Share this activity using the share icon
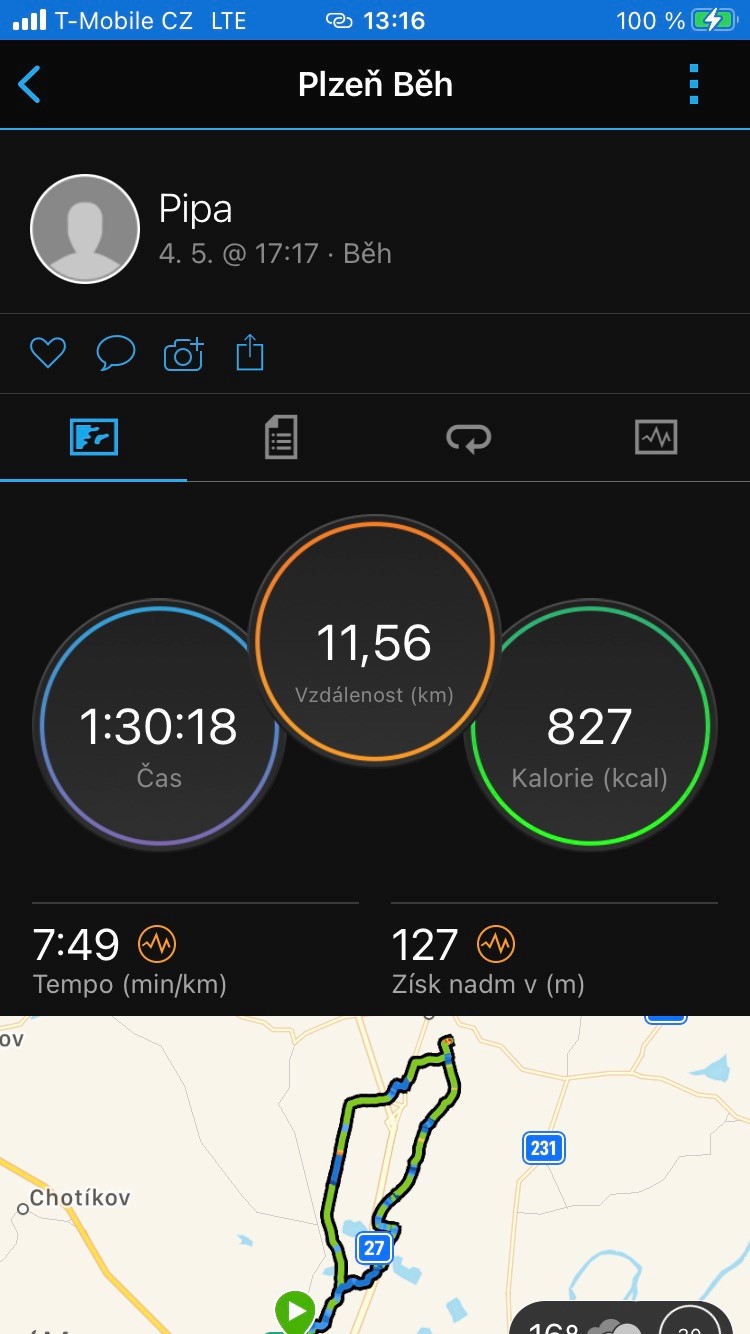This screenshot has height=1334, width=750. 250,352
